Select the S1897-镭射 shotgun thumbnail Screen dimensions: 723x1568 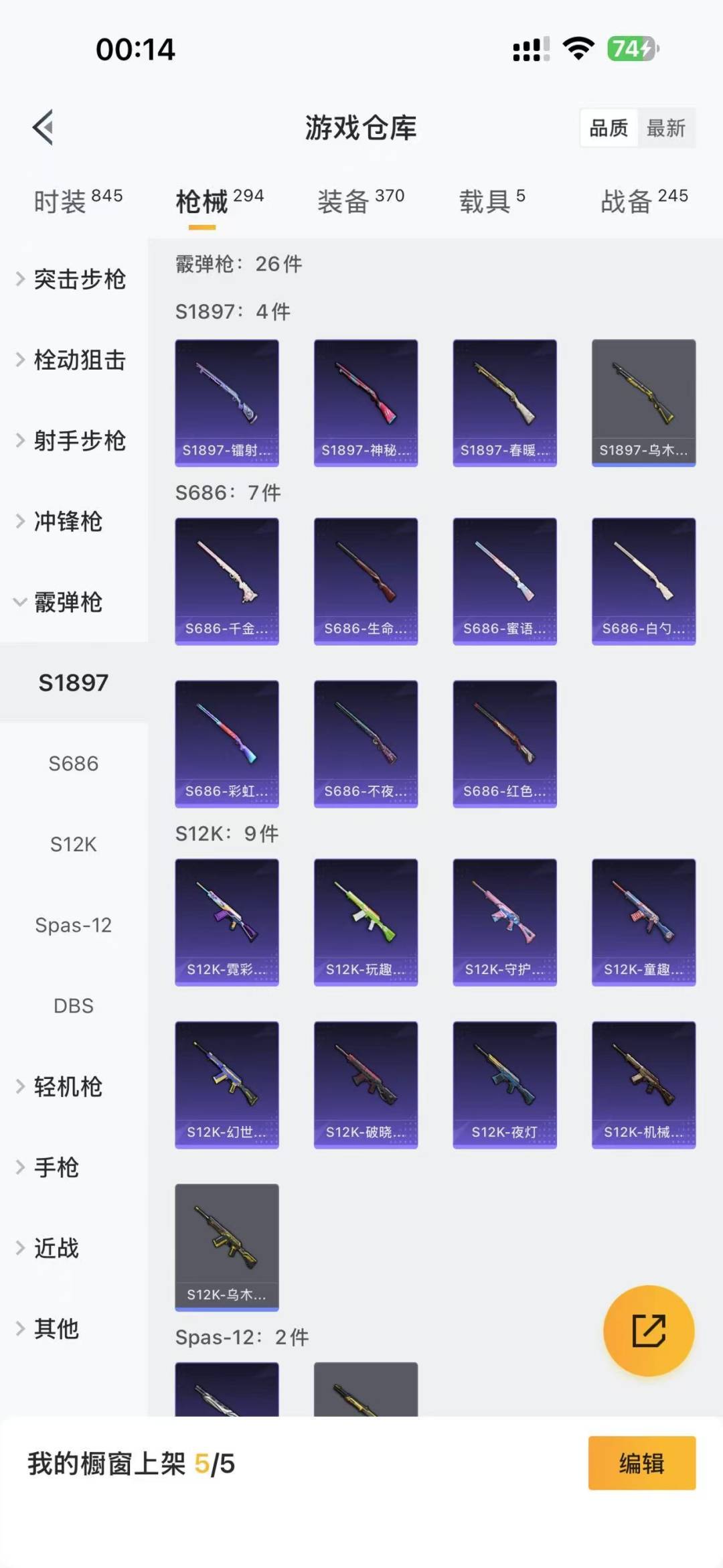click(x=227, y=402)
